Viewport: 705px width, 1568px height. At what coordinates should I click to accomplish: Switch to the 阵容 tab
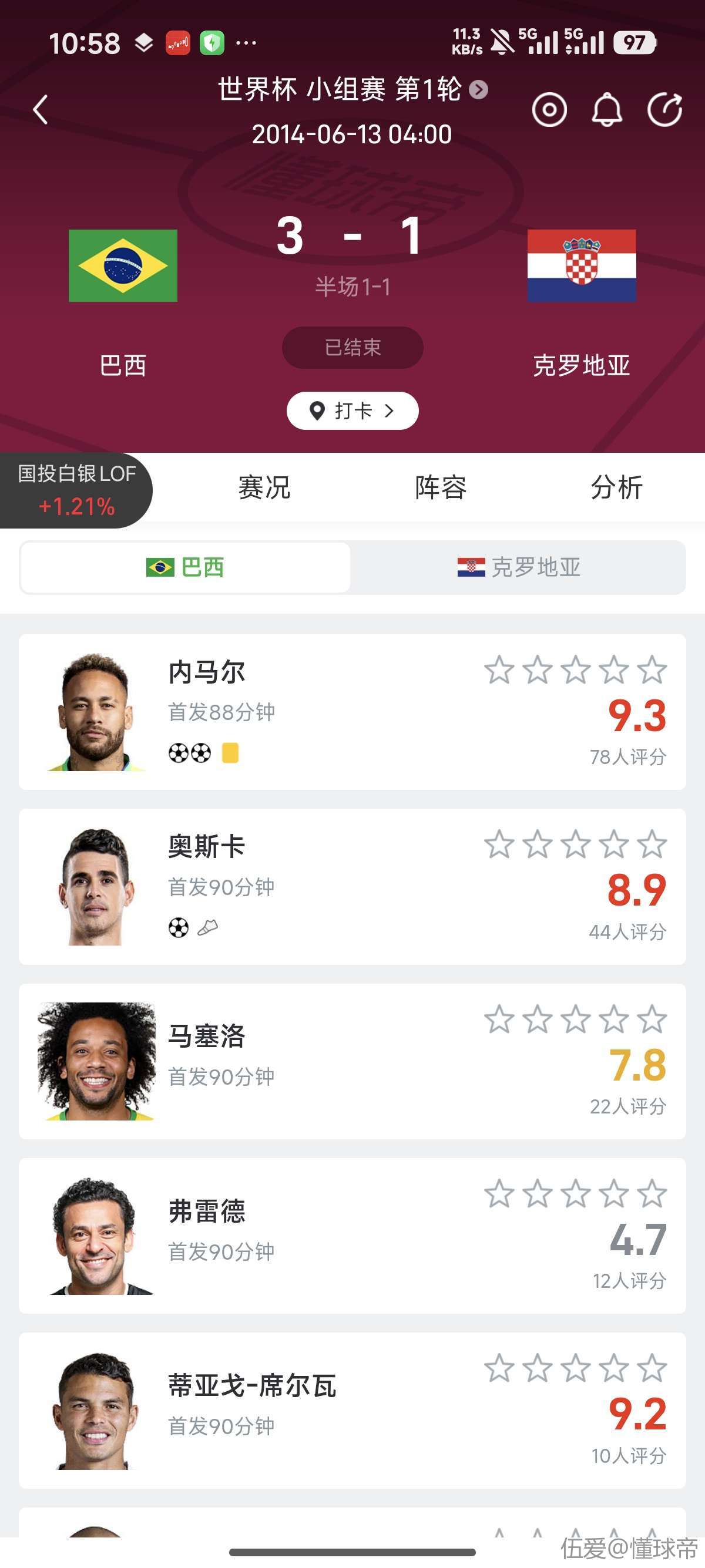point(441,487)
